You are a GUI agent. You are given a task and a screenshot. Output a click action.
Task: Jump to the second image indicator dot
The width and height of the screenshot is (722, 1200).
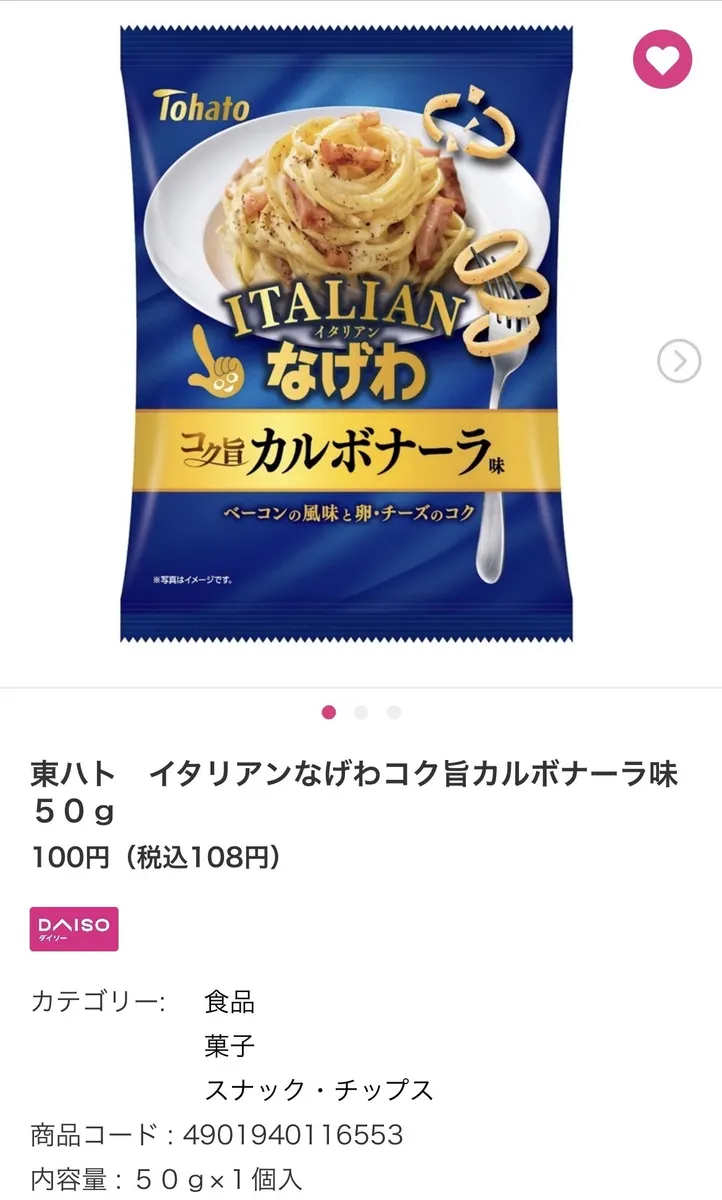point(361,712)
